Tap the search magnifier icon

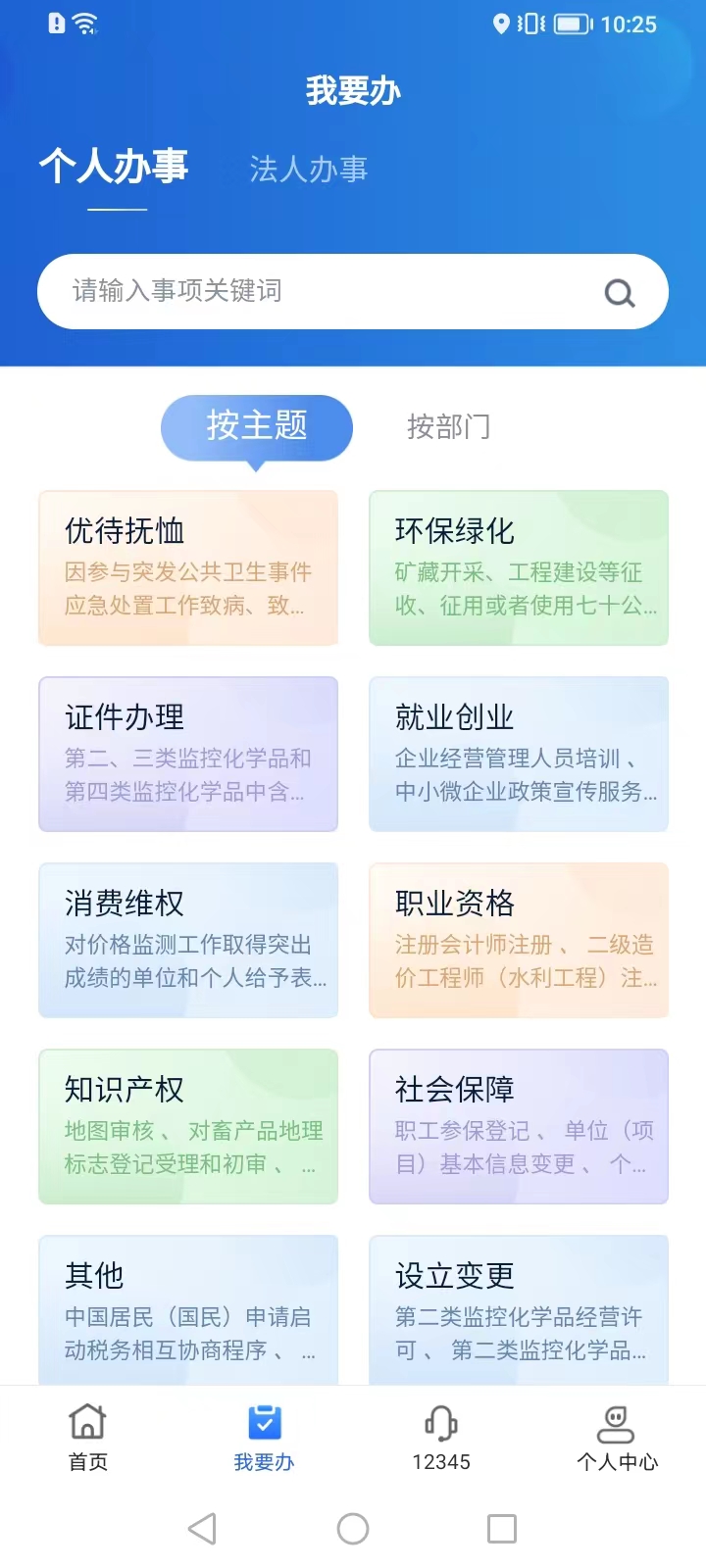click(619, 292)
